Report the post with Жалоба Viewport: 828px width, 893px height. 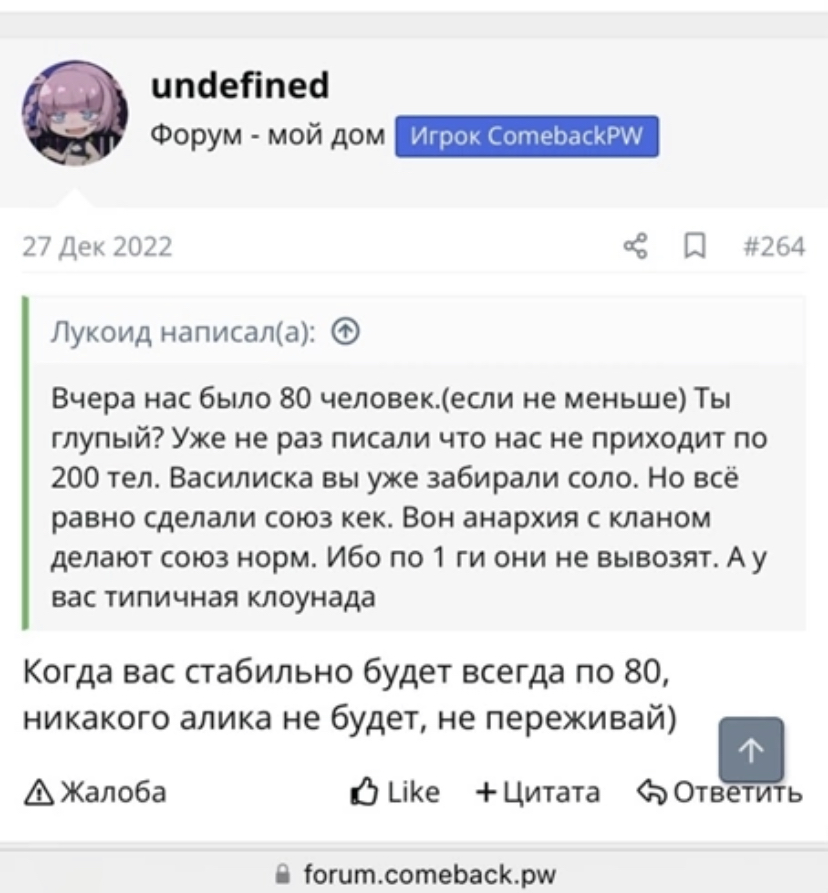point(94,792)
